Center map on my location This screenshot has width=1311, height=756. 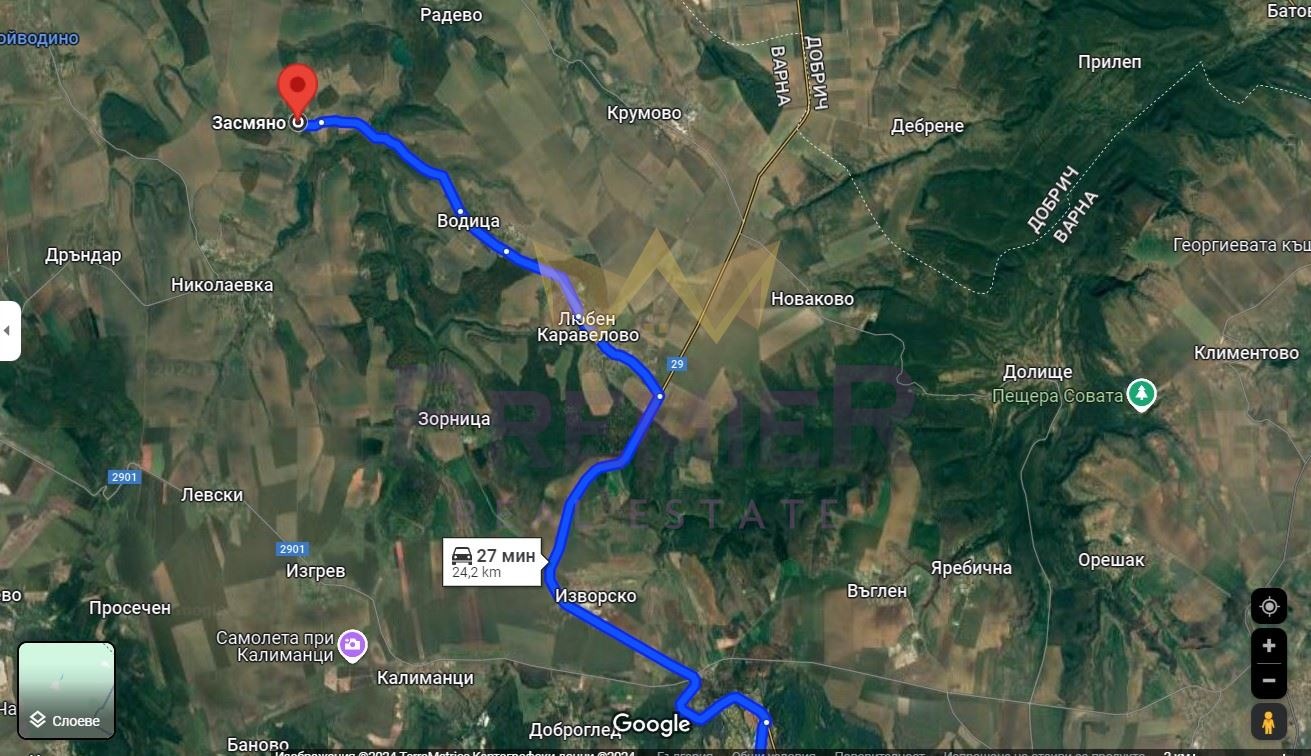(1268, 606)
